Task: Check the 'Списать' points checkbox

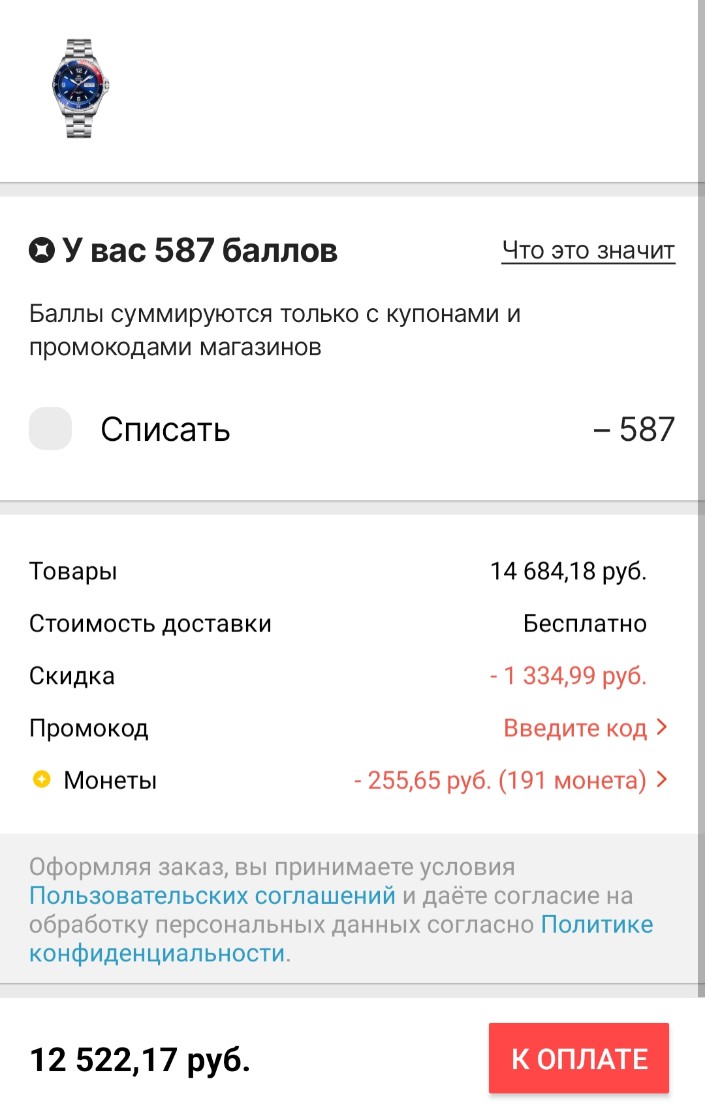Action: pos(50,429)
